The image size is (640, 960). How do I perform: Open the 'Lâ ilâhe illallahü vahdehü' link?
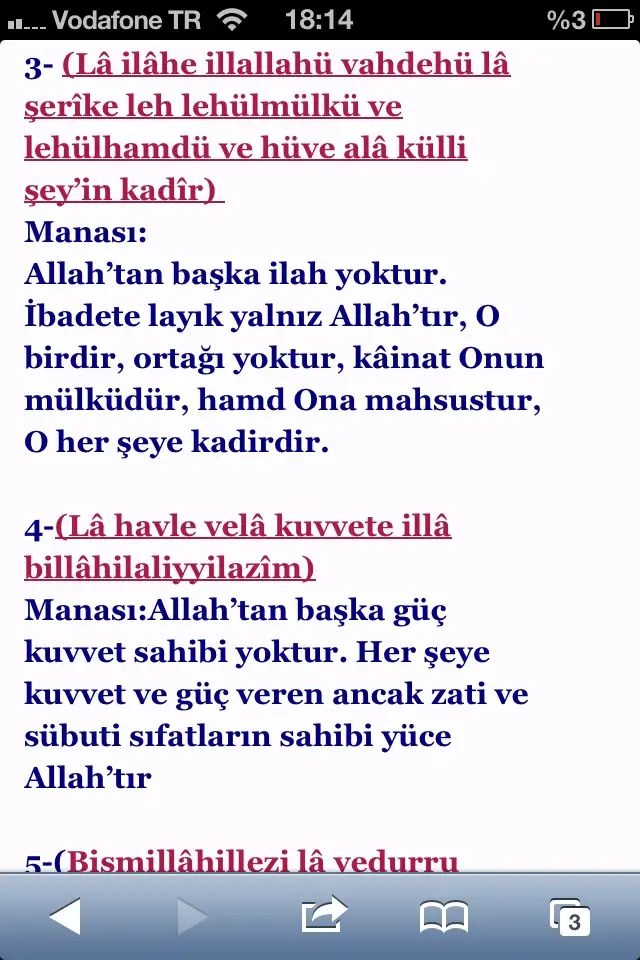267,108
